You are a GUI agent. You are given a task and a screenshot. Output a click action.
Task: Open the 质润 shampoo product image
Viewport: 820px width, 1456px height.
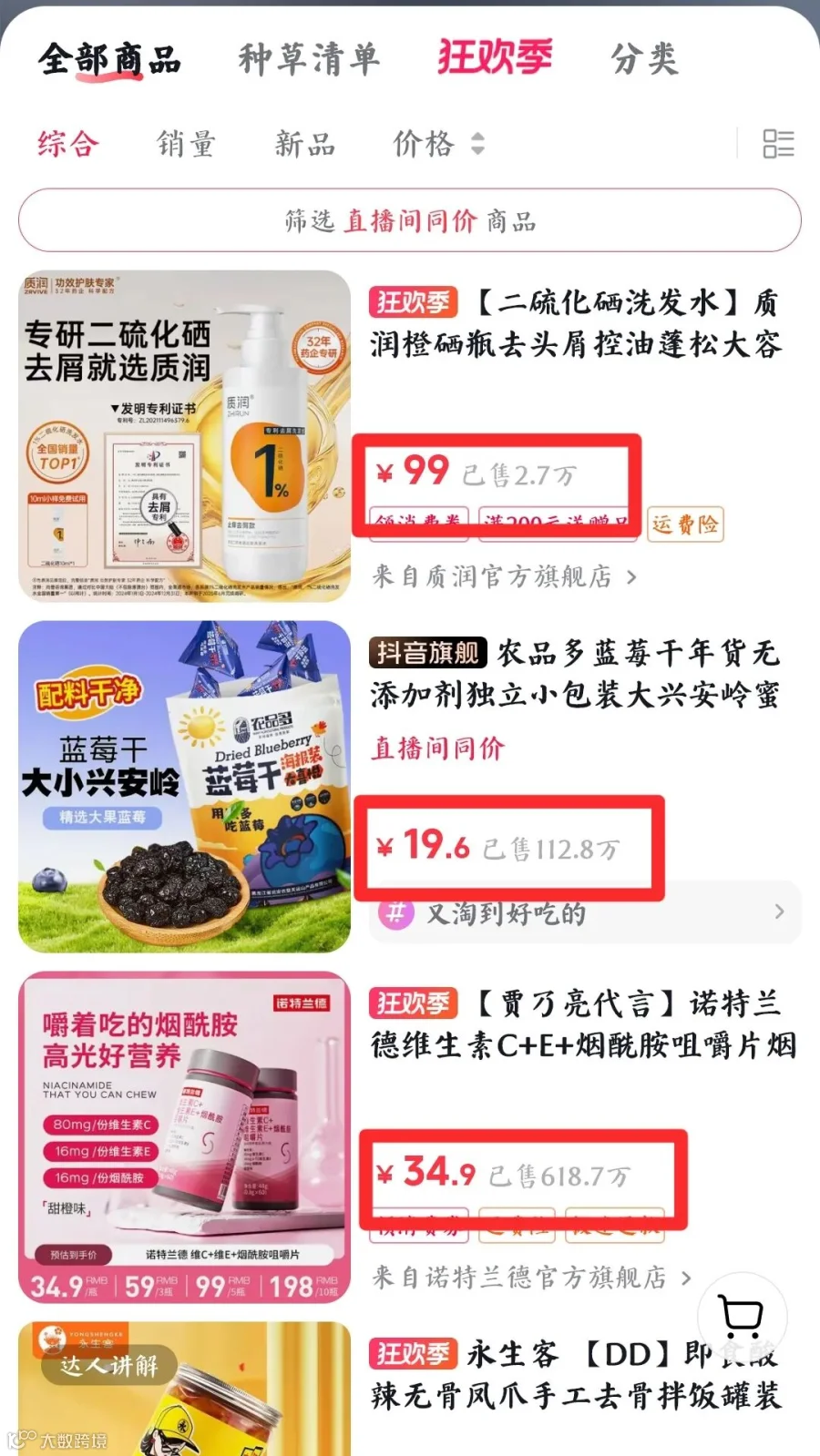coord(185,436)
